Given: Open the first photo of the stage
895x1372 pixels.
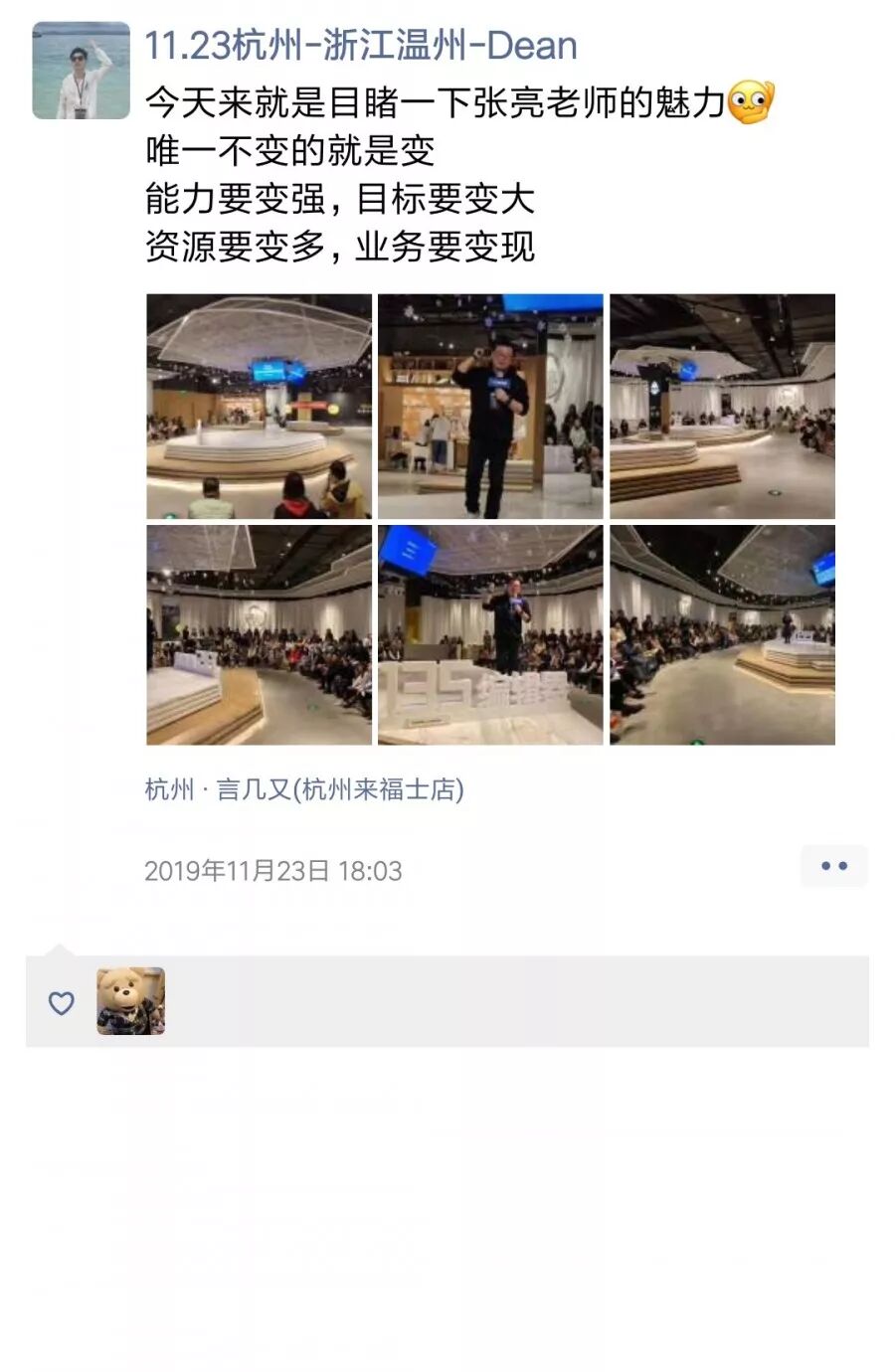Looking at the screenshot, I should pyautogui.click(x=259, y=406).
